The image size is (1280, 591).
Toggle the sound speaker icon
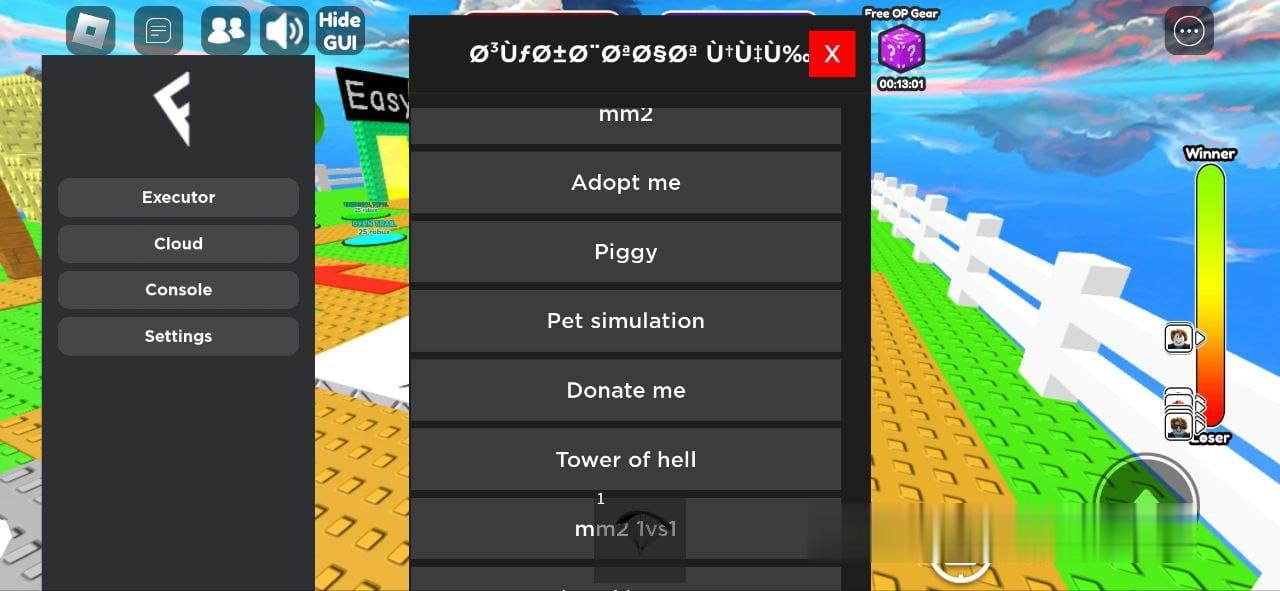pos(284,31)
